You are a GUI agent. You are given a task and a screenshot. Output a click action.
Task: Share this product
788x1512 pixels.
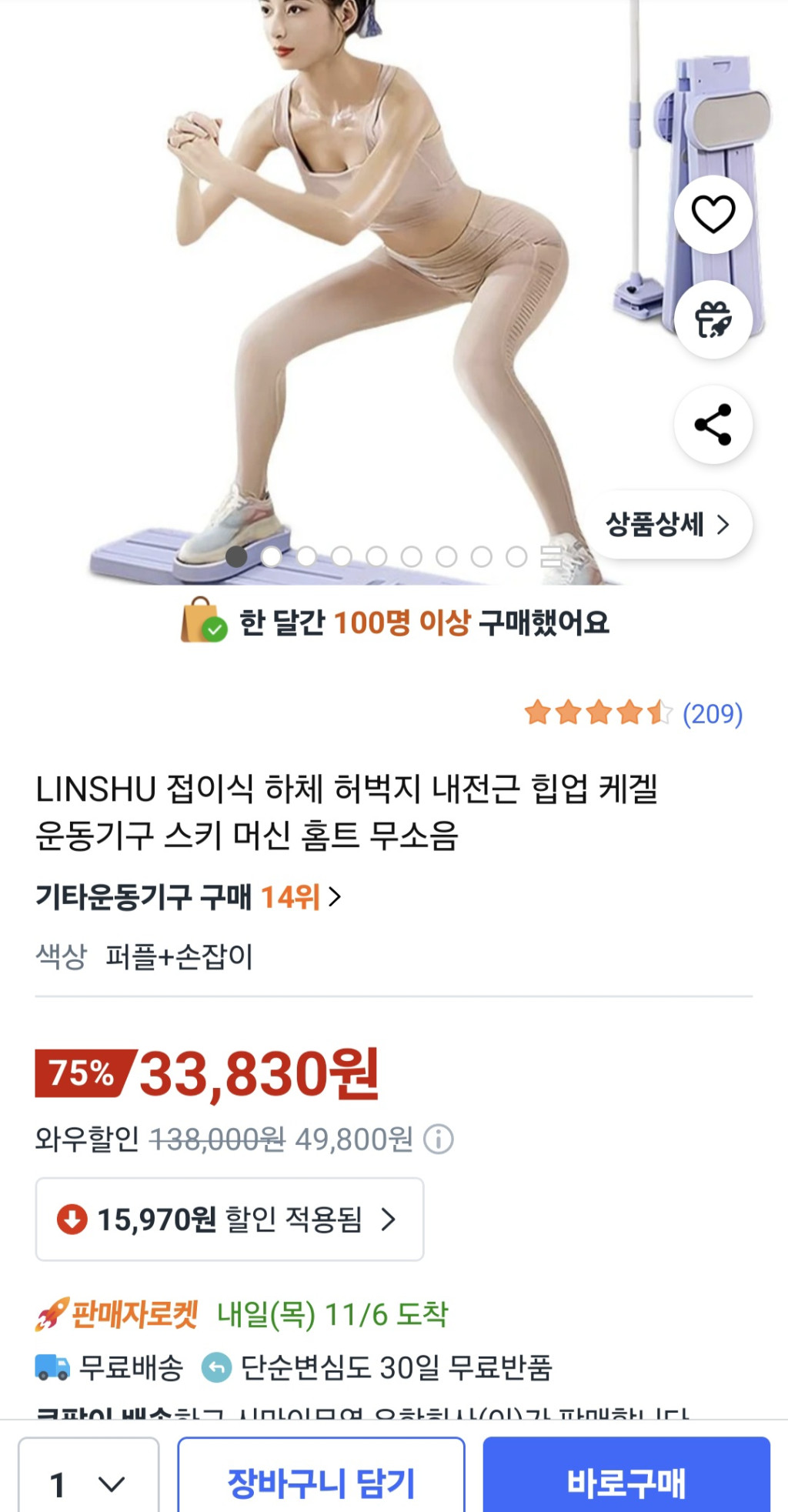[x=713, y=424]
